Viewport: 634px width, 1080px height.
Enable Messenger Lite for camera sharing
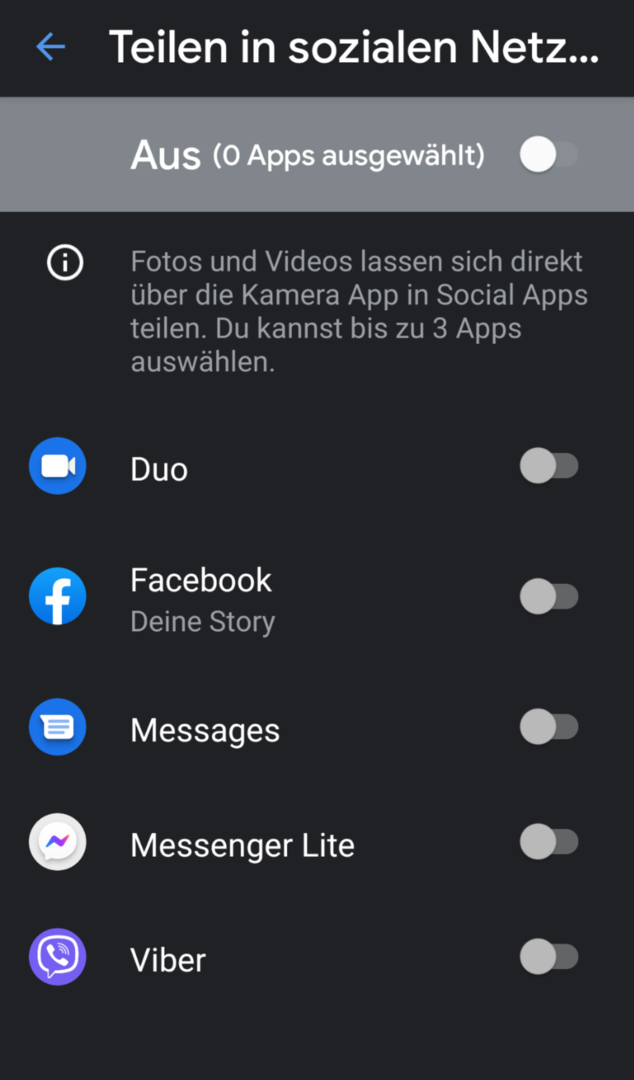pos(549,842)
